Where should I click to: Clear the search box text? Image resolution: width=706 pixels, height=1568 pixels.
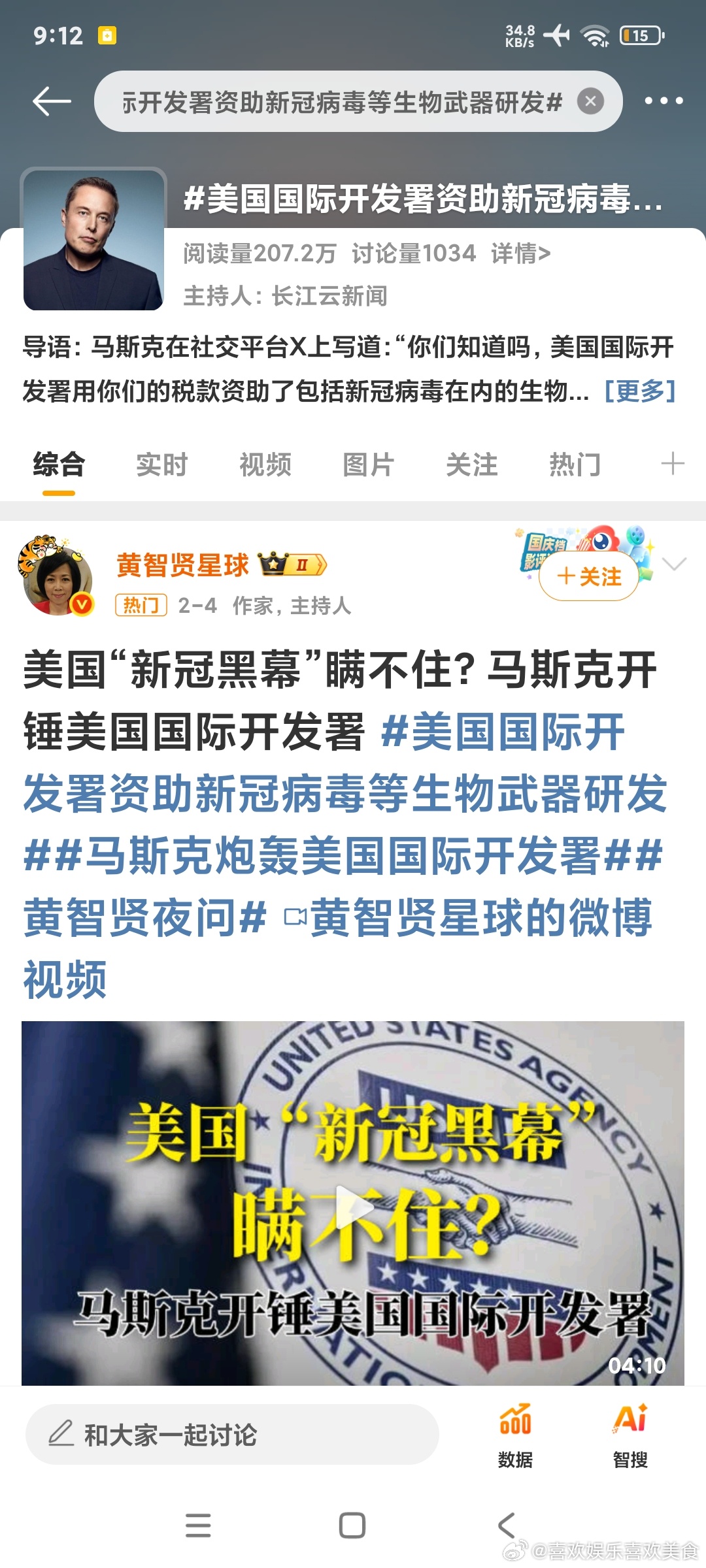pyautogui.click(x=590, y=101)
